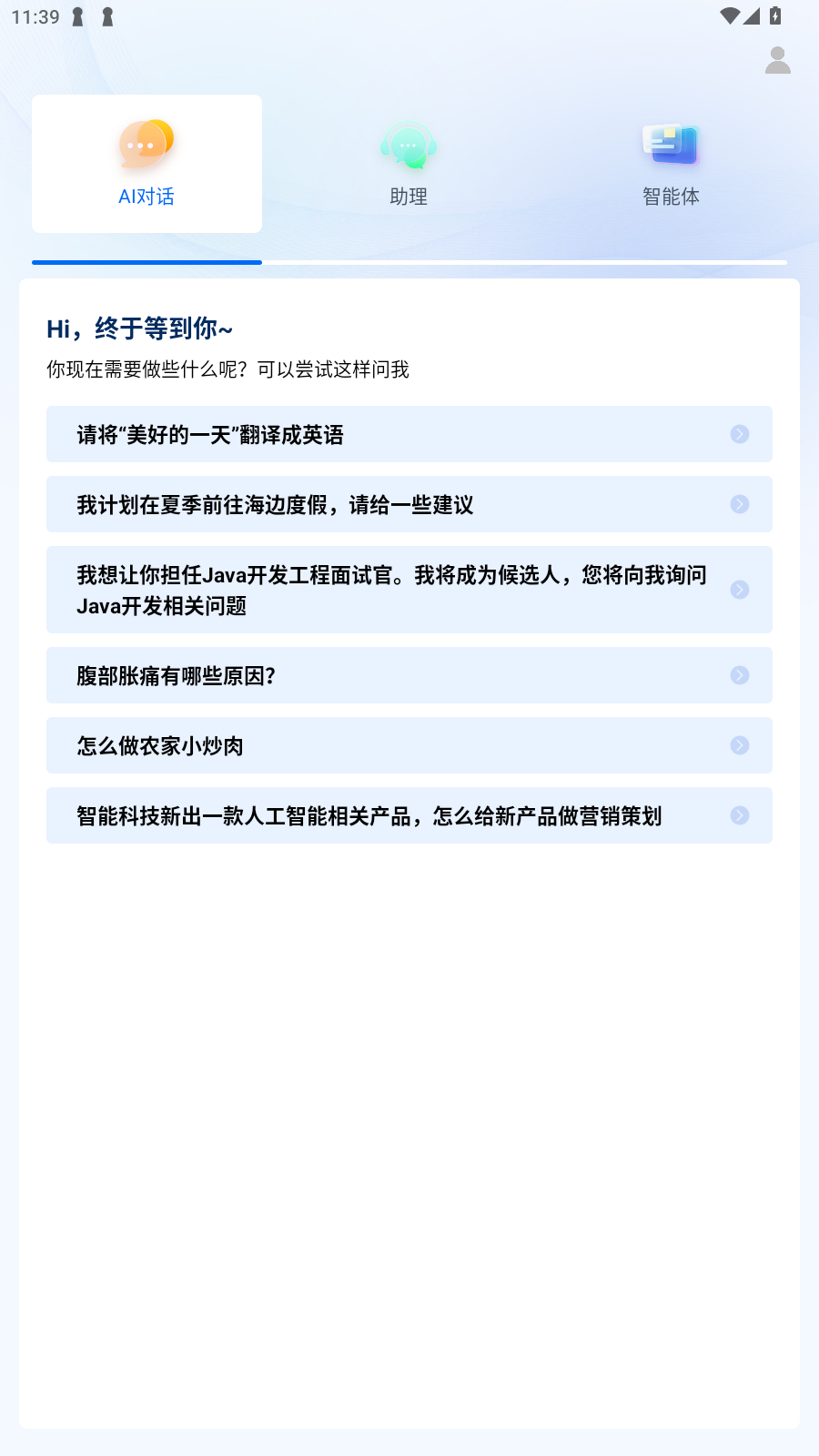Ask 腹部胀痛有哪些原因
819x1456 pixels.
tap(409, 675)
